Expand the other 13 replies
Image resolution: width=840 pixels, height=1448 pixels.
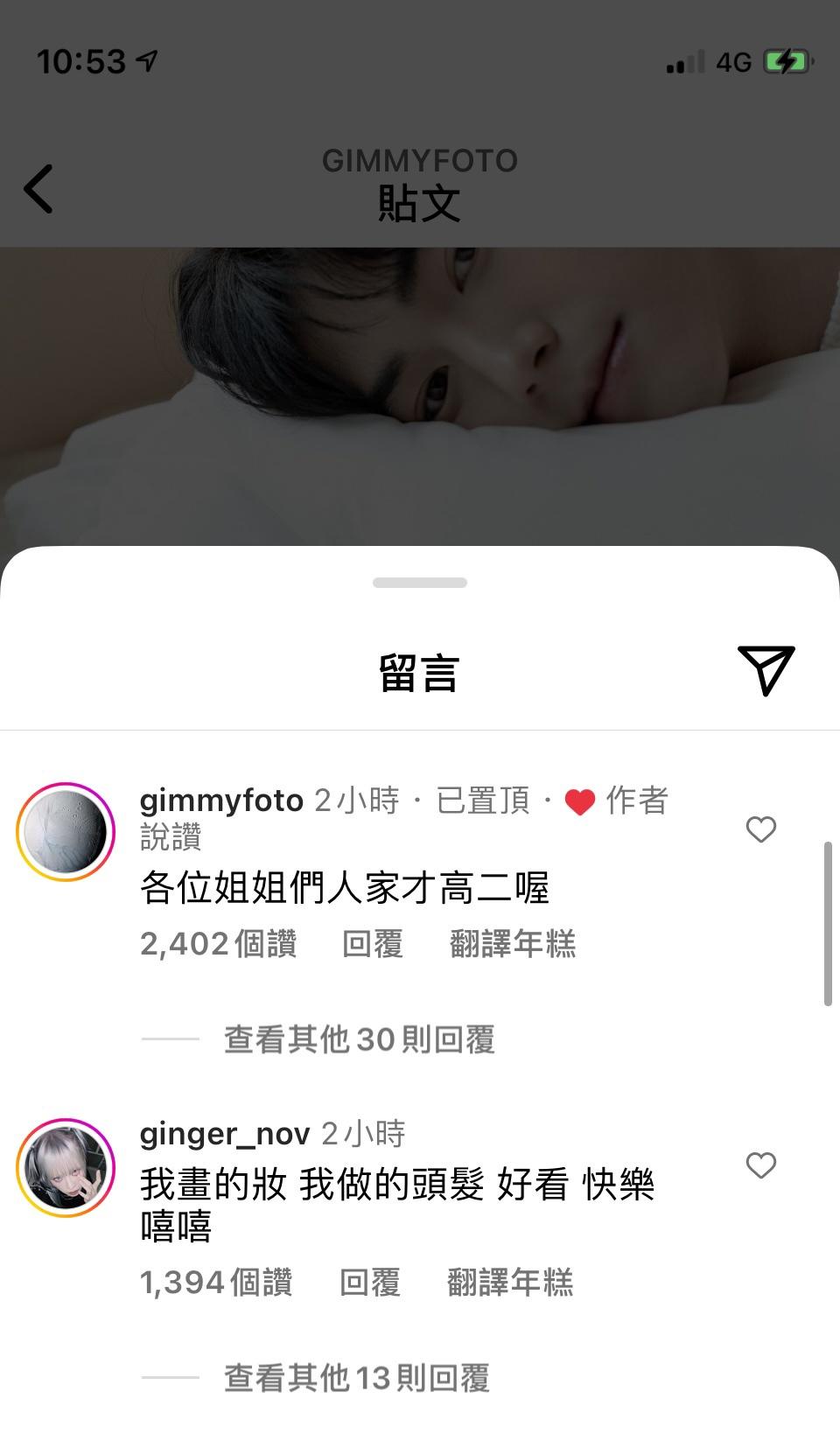click(356, 1378)
